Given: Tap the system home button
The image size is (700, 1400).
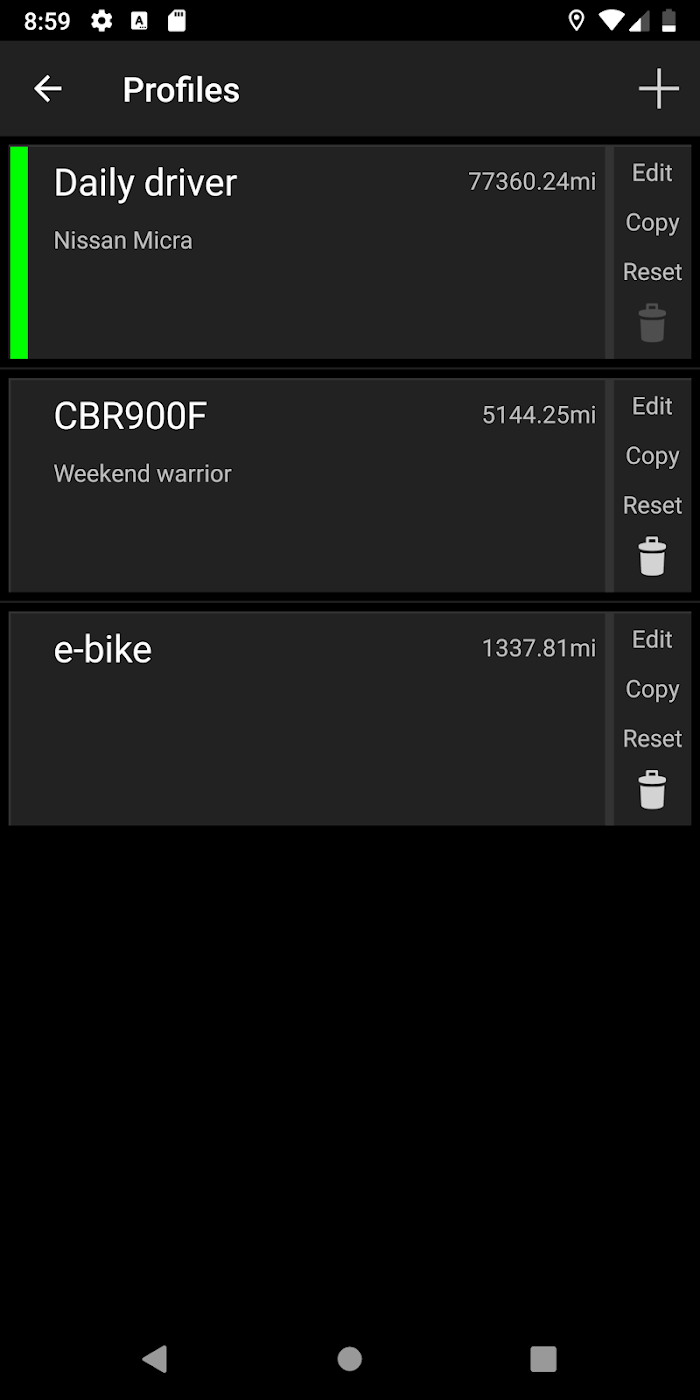Looking at the screenshot, I should pyautogui.click(x=349, y=1358).
